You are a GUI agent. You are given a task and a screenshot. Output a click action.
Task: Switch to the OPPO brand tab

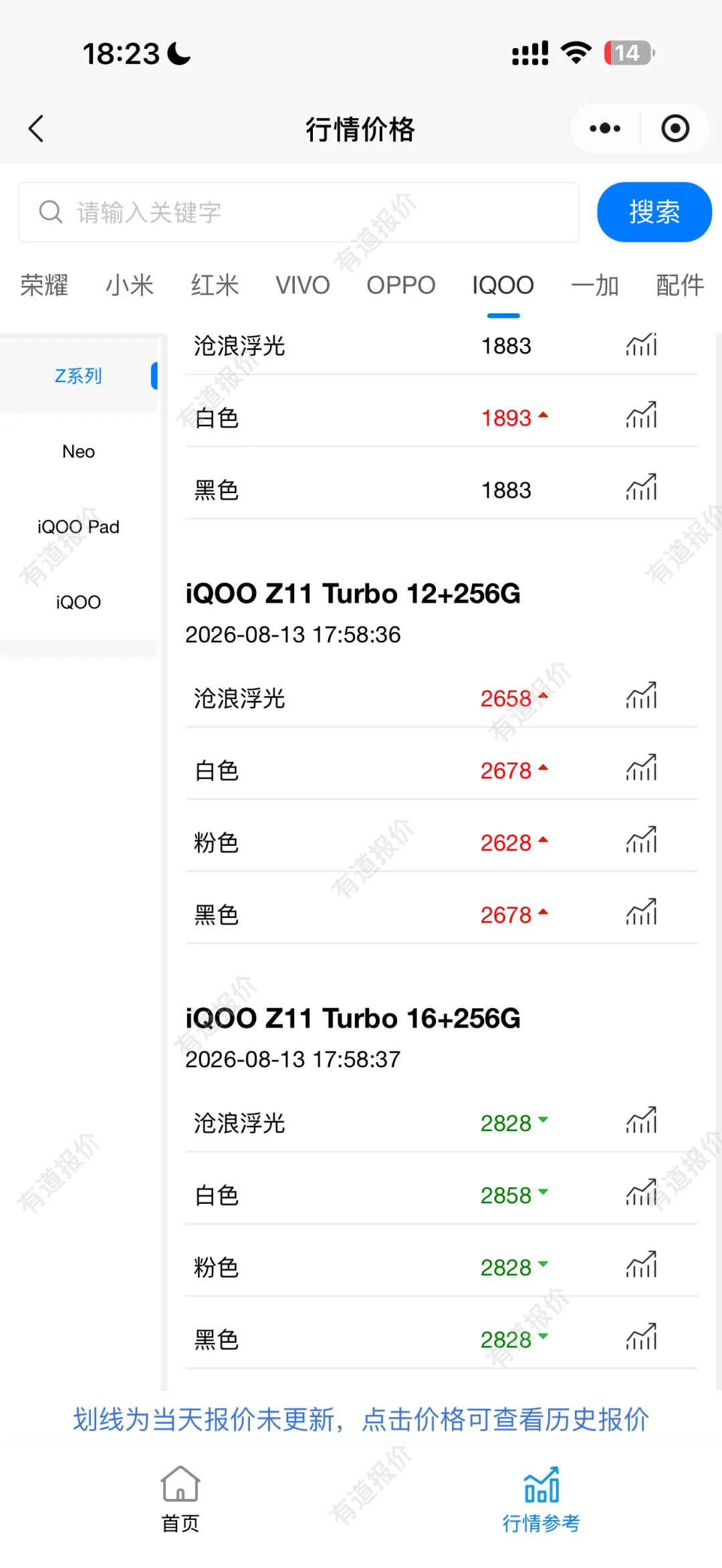tap(401, 285)
